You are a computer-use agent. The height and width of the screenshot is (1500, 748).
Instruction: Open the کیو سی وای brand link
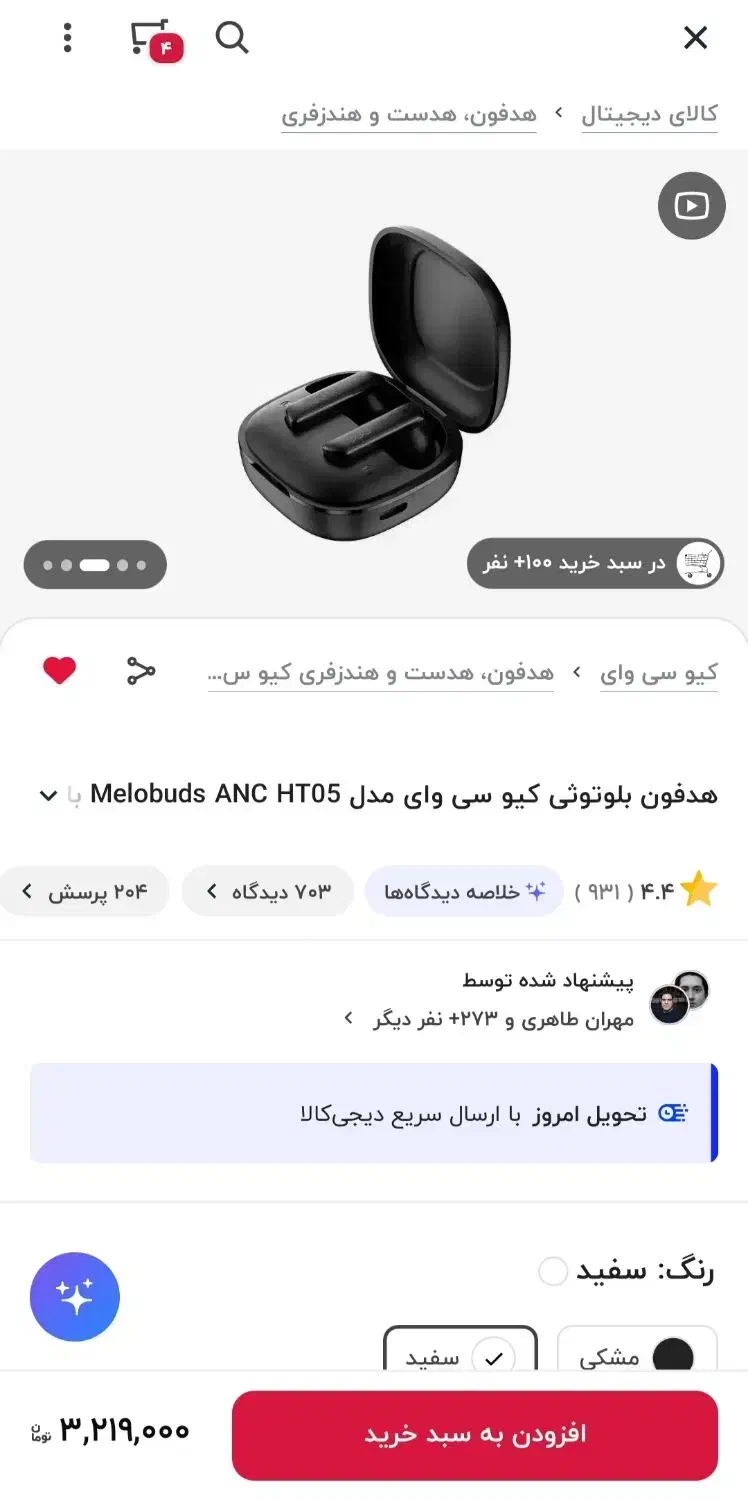tap(658, 673)
